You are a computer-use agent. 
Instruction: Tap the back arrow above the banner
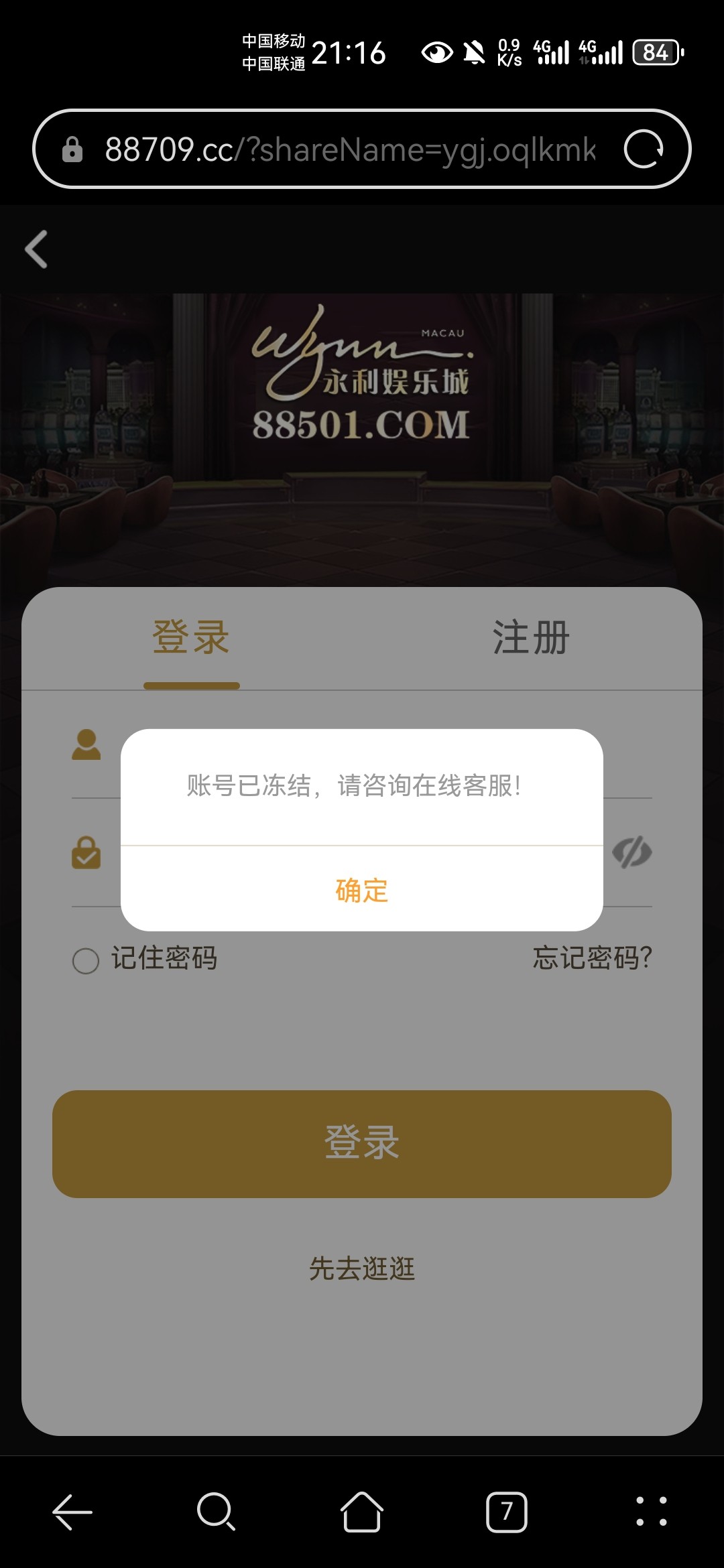point(36,249)
